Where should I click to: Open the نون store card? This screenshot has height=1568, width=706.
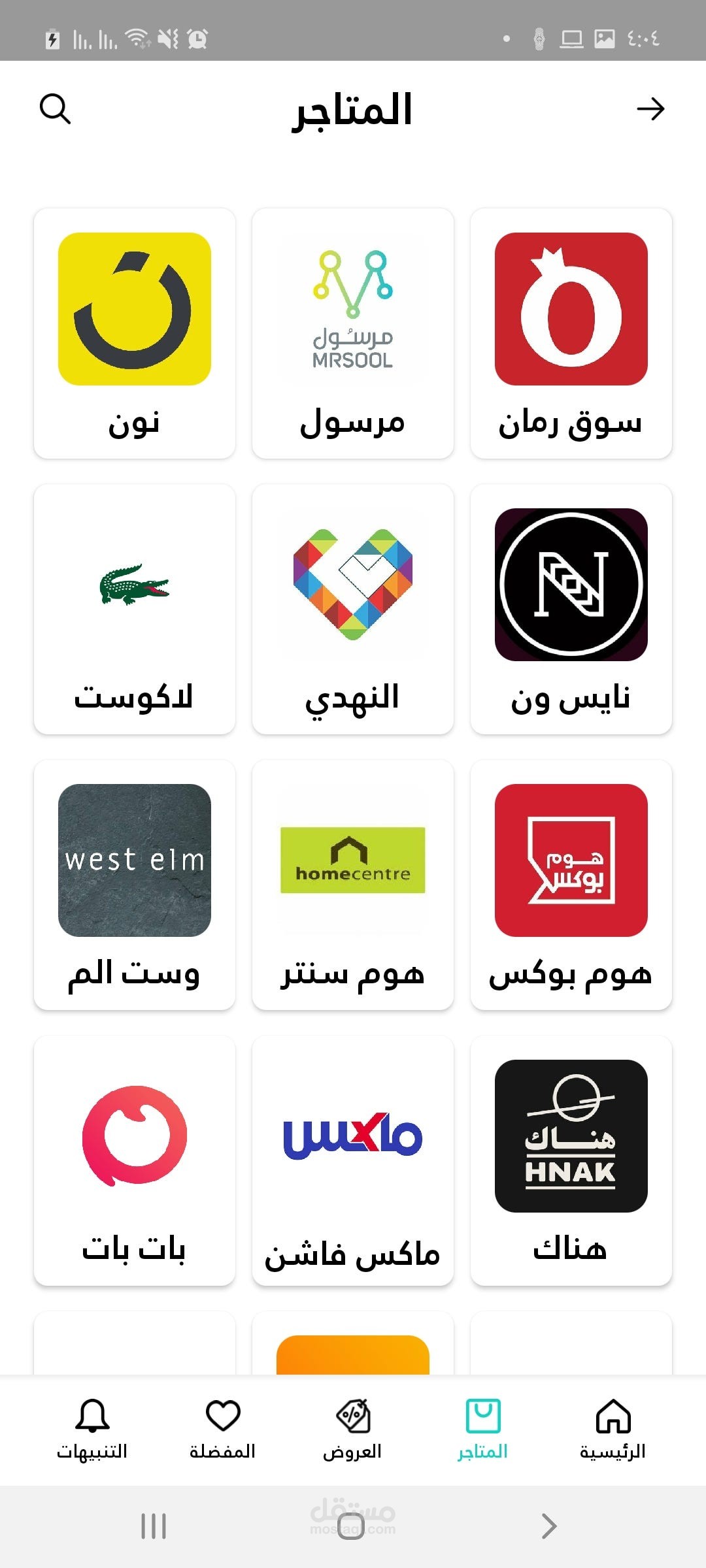[135, 333]
